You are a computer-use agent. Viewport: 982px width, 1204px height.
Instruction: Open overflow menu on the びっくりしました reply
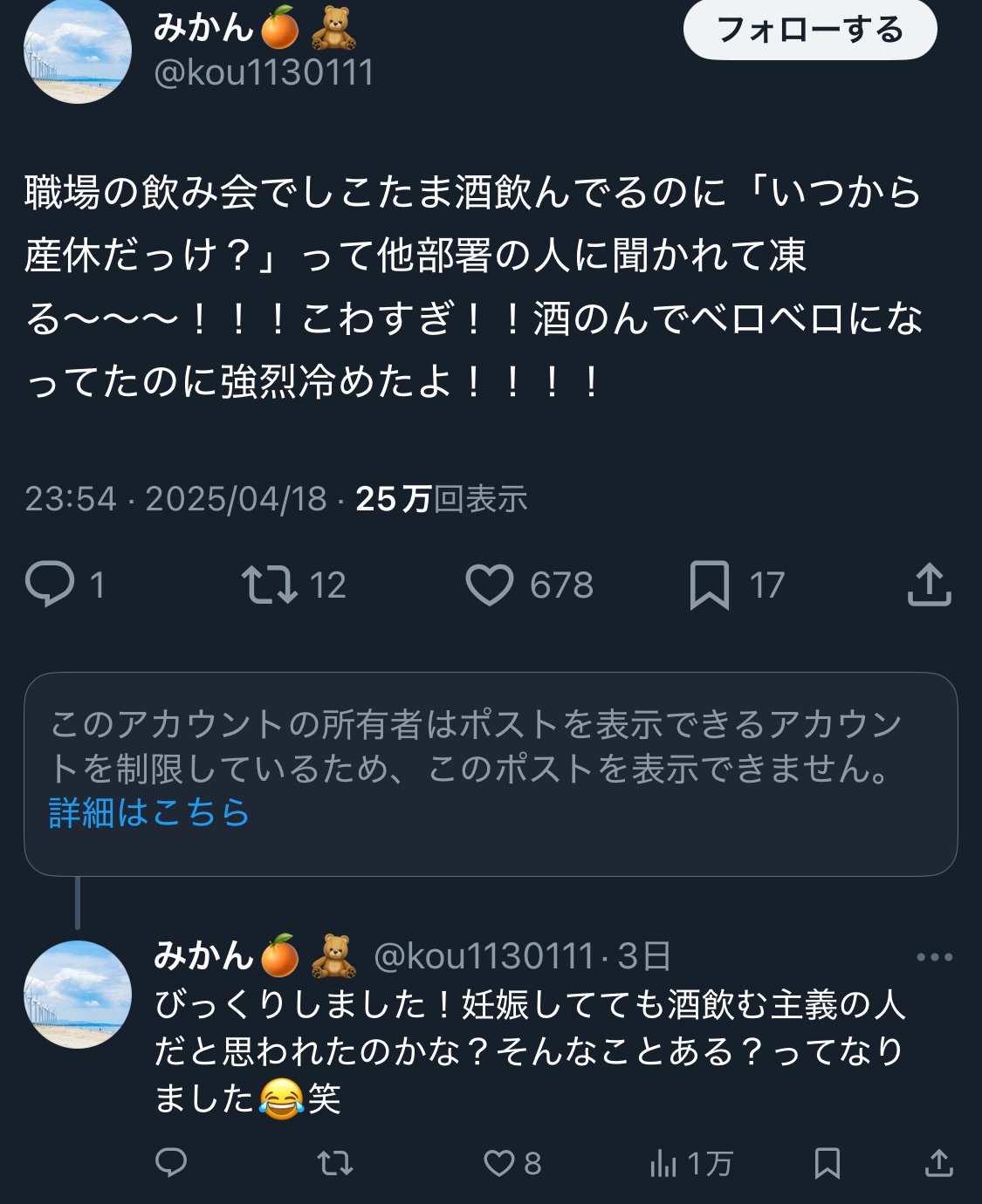tap(934, 957)
